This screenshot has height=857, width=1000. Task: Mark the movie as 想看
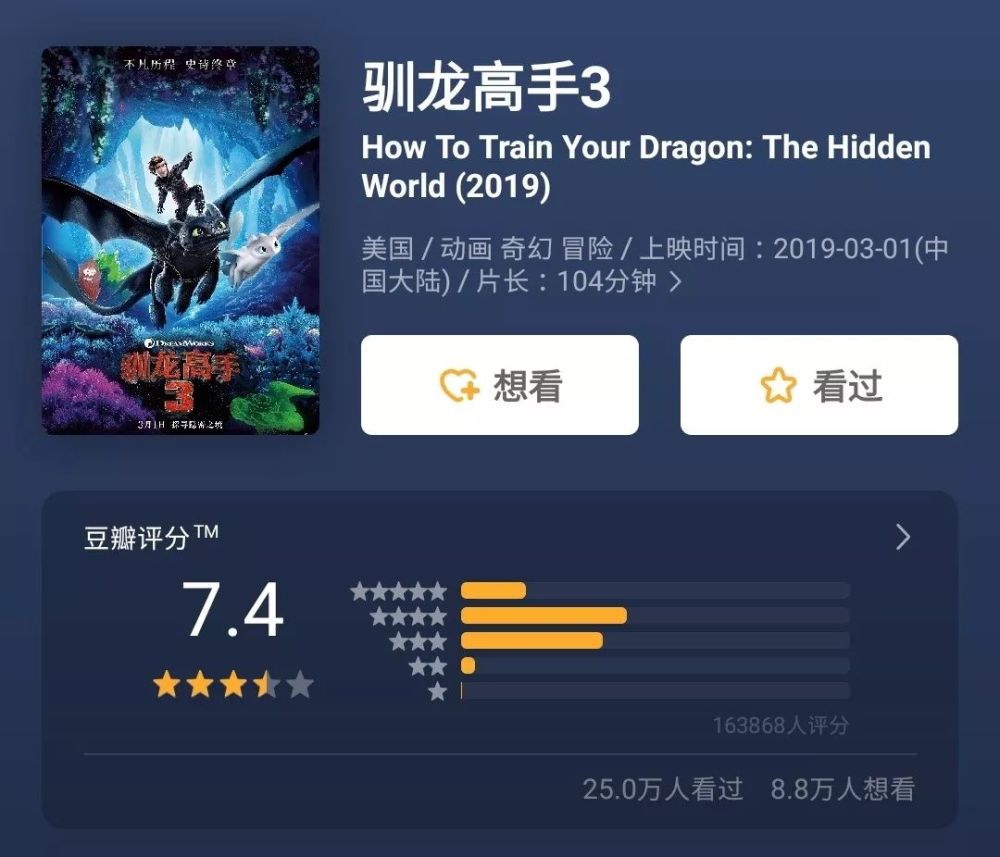pos(499,385)
